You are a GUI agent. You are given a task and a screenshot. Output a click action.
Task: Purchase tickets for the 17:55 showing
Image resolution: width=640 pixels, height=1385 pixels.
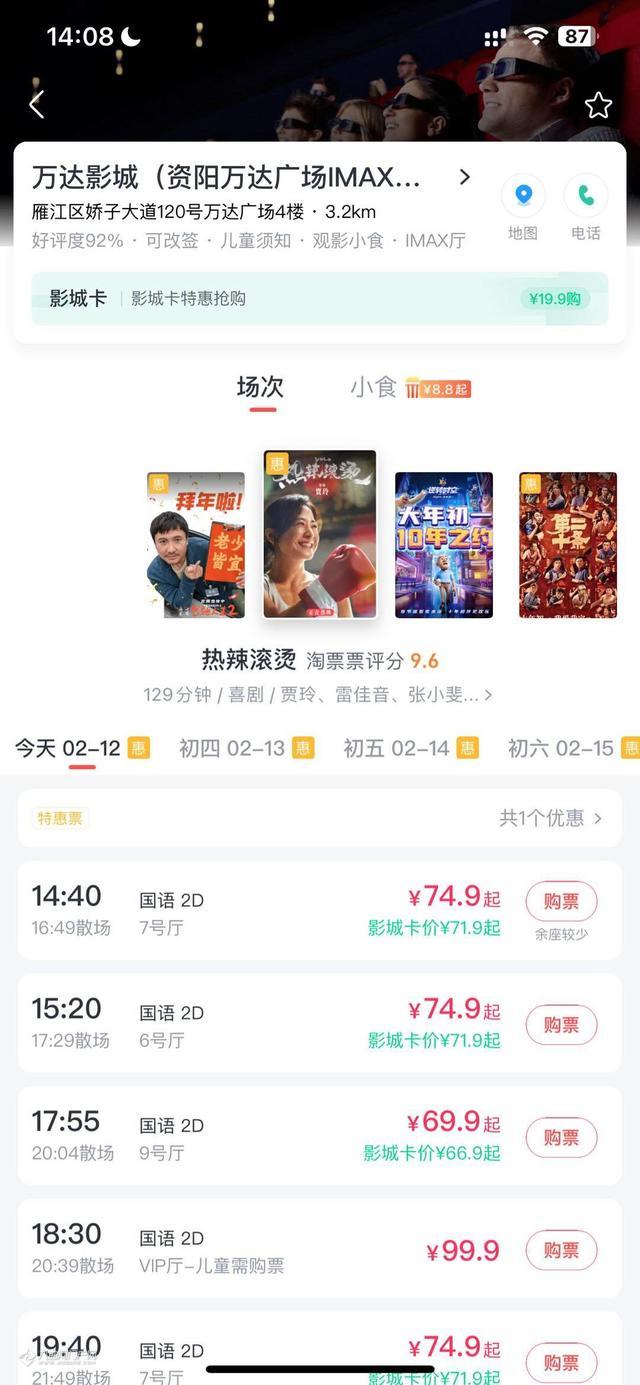pos(561,1138)
